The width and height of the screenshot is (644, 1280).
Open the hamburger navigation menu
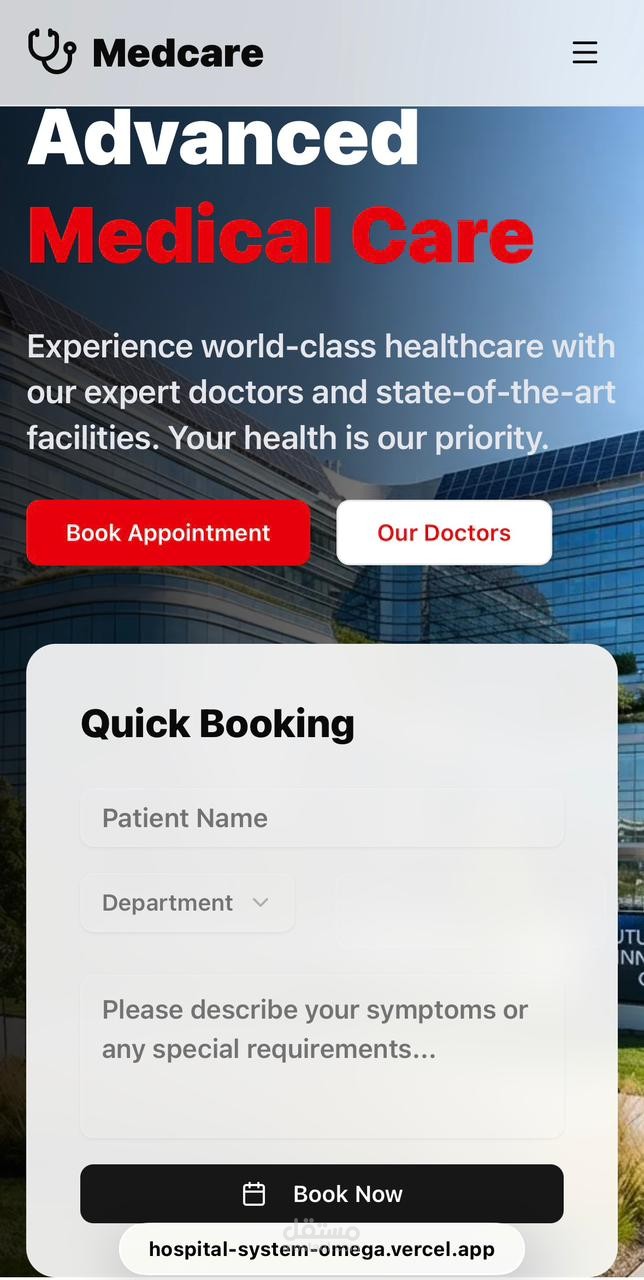[x=585, y=53]
